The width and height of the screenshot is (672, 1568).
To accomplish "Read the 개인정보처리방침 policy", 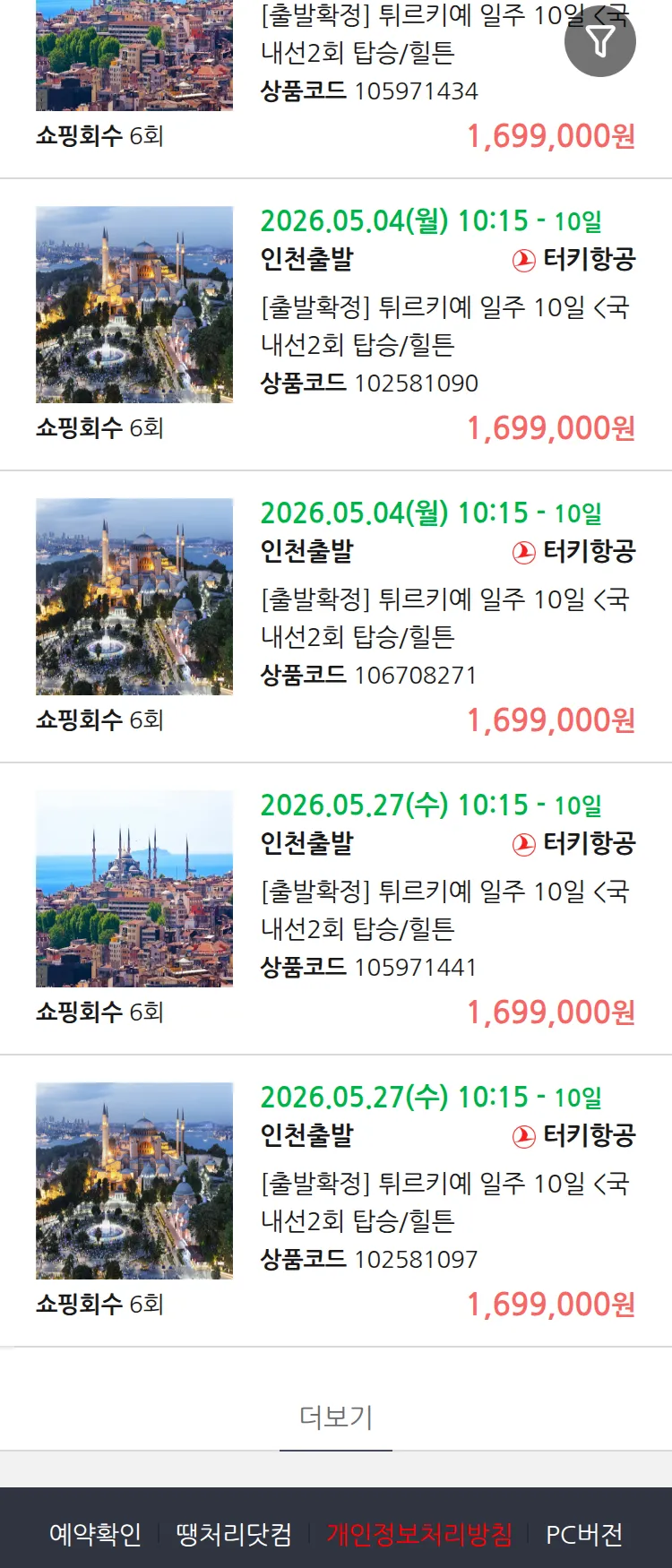I will 419,1534.
